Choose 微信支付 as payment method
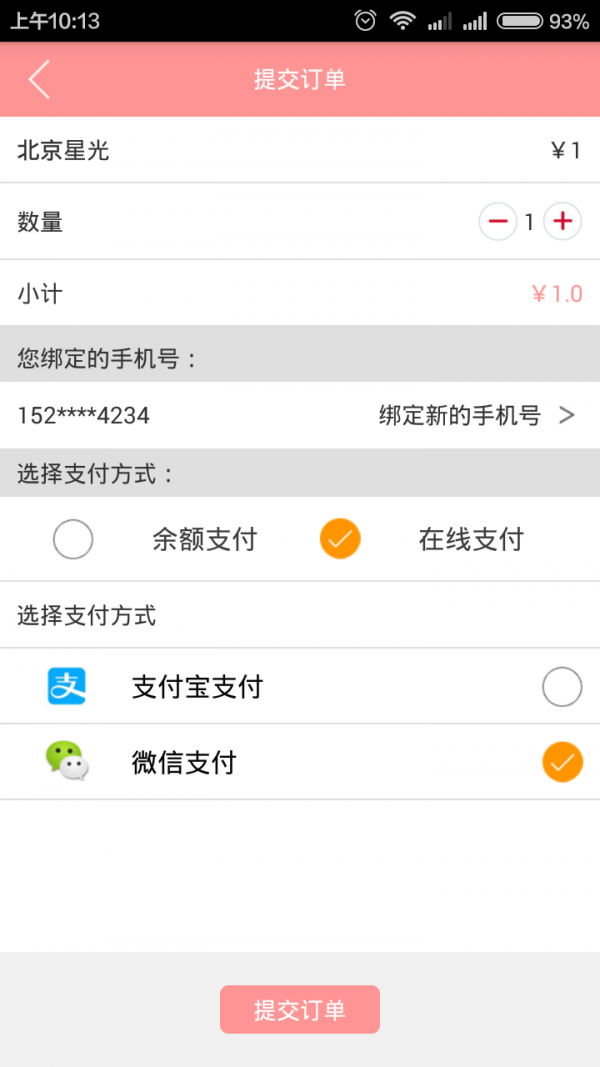Viewport: 600px width, 1067px height. 561,763
